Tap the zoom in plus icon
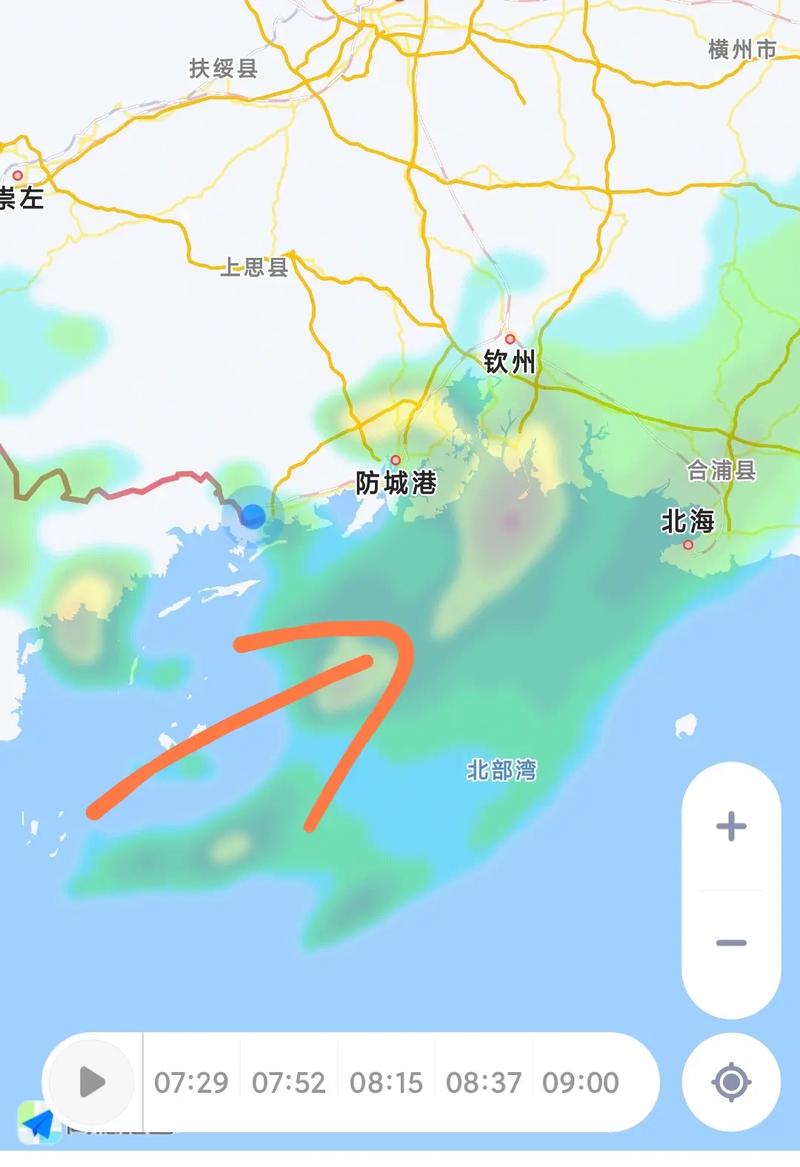This screenshot has height=1167, width=800. [x=729, y=825]
